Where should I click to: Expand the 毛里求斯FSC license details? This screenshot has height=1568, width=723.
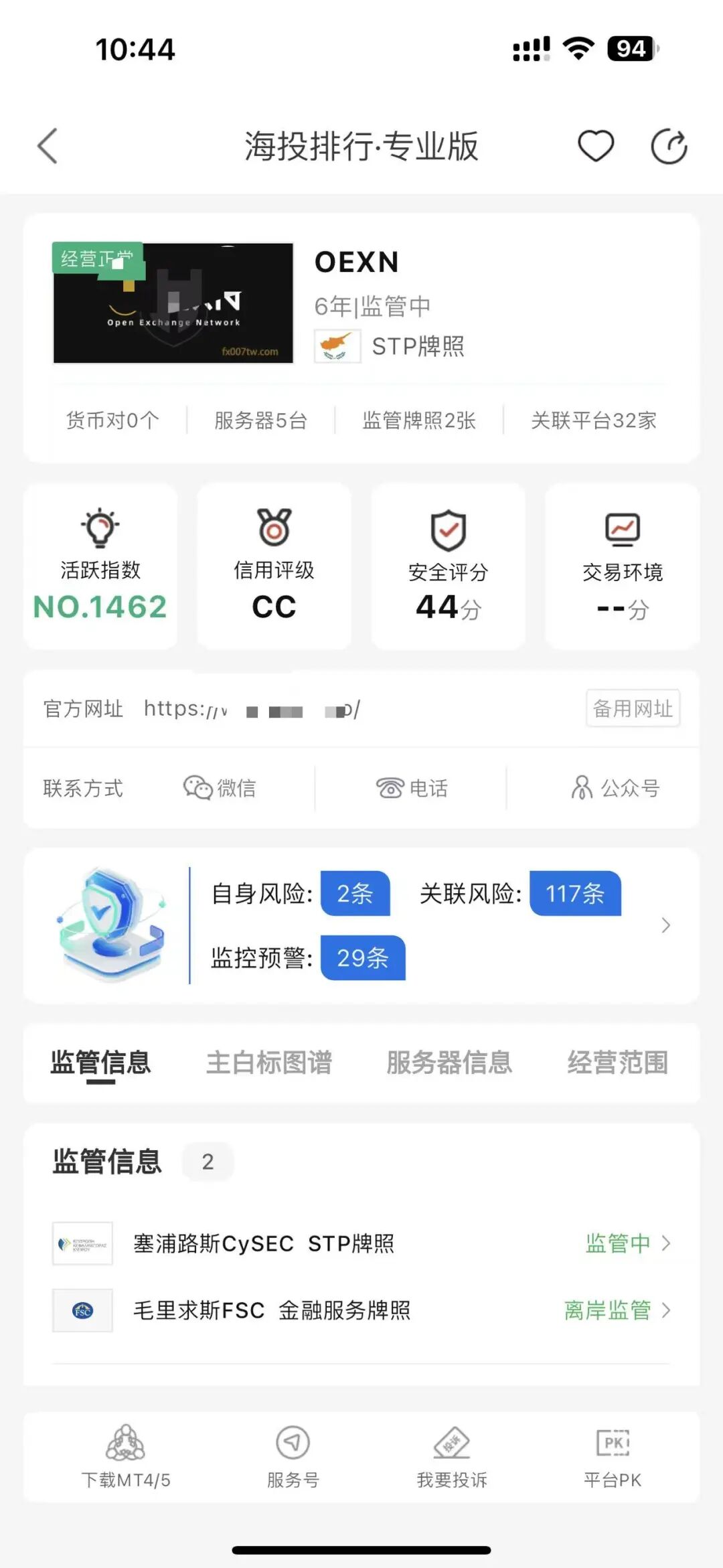361,1310
